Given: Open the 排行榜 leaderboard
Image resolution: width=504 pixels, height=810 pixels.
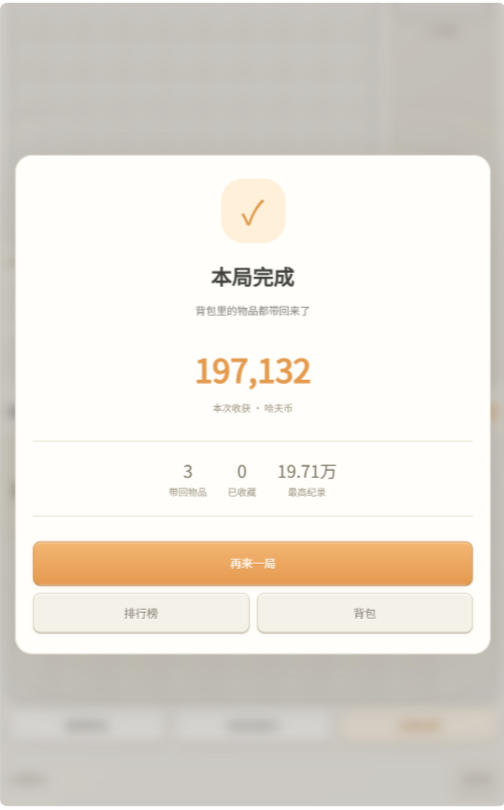Looking at the screenshot, I should pos(141,613).
